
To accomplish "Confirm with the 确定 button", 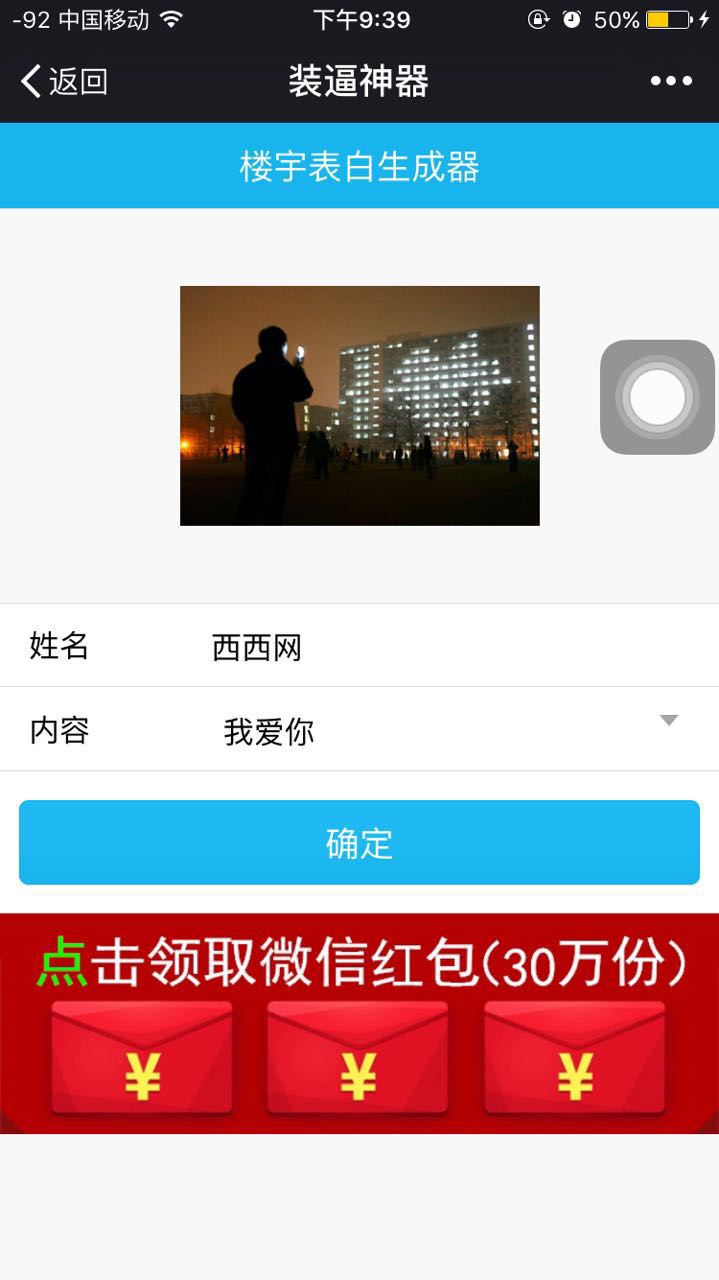I will coord(359,843).
